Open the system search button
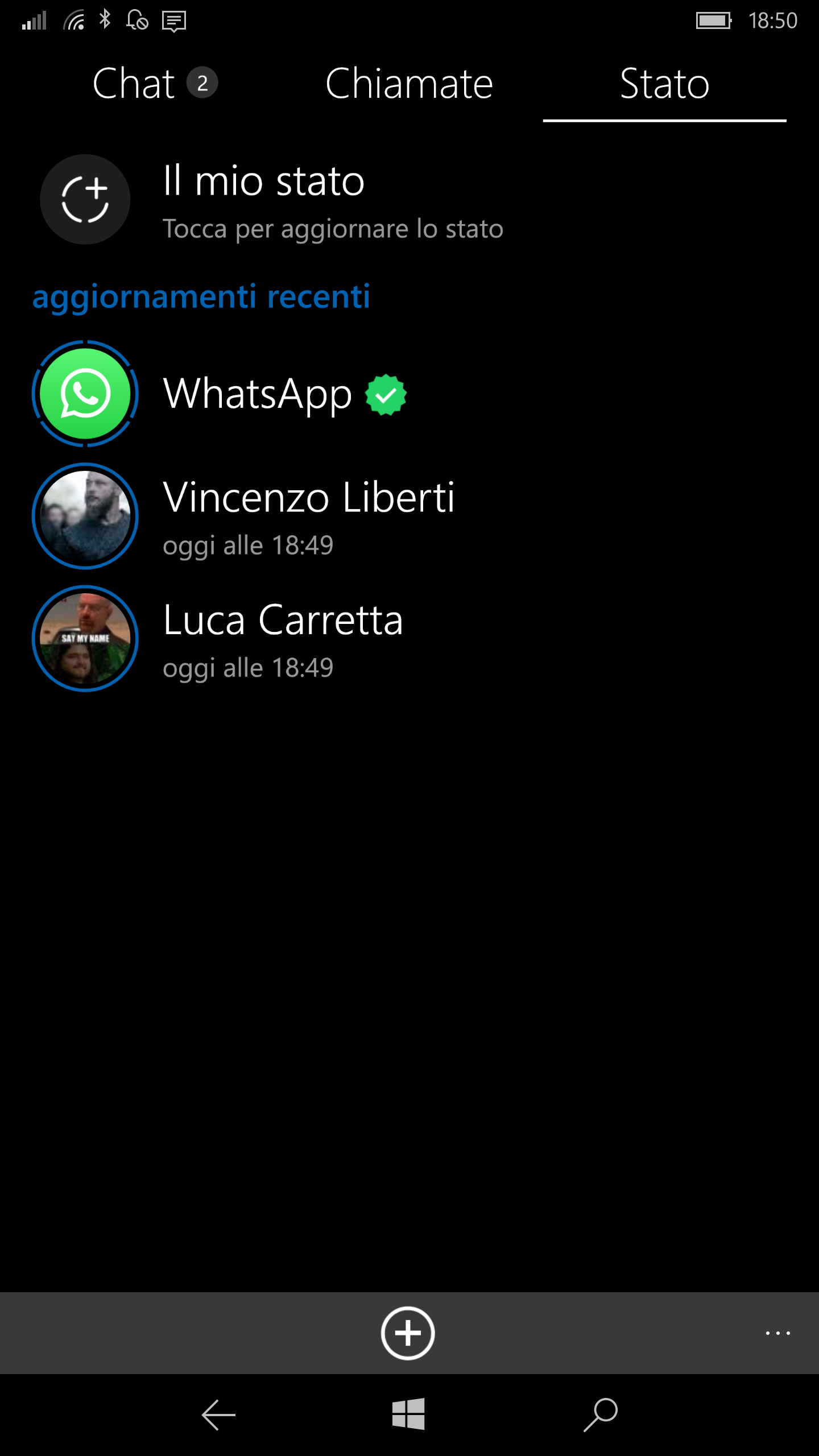Screen dimensions: 819x1456 click(x=601, y=1414)
